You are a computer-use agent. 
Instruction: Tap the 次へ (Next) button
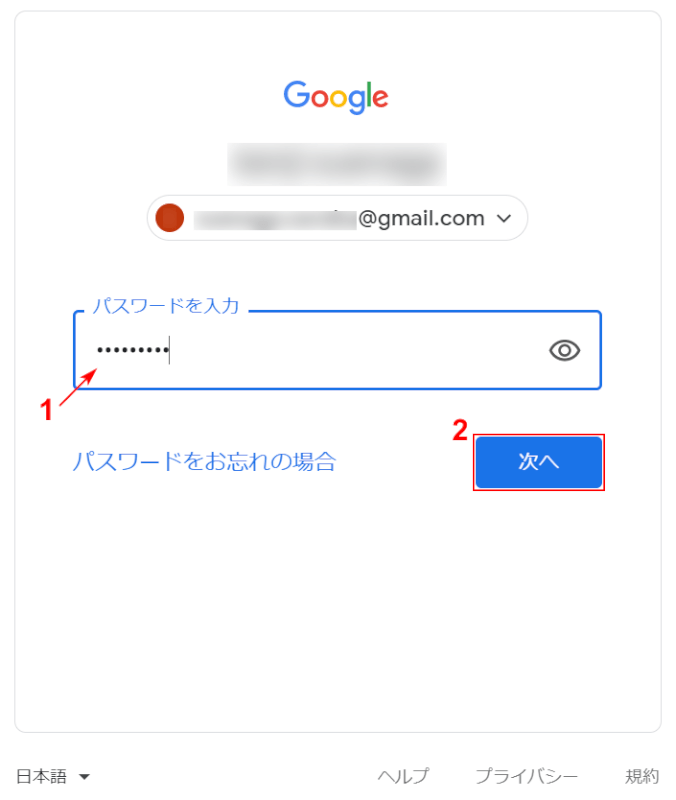click(538, 462)
